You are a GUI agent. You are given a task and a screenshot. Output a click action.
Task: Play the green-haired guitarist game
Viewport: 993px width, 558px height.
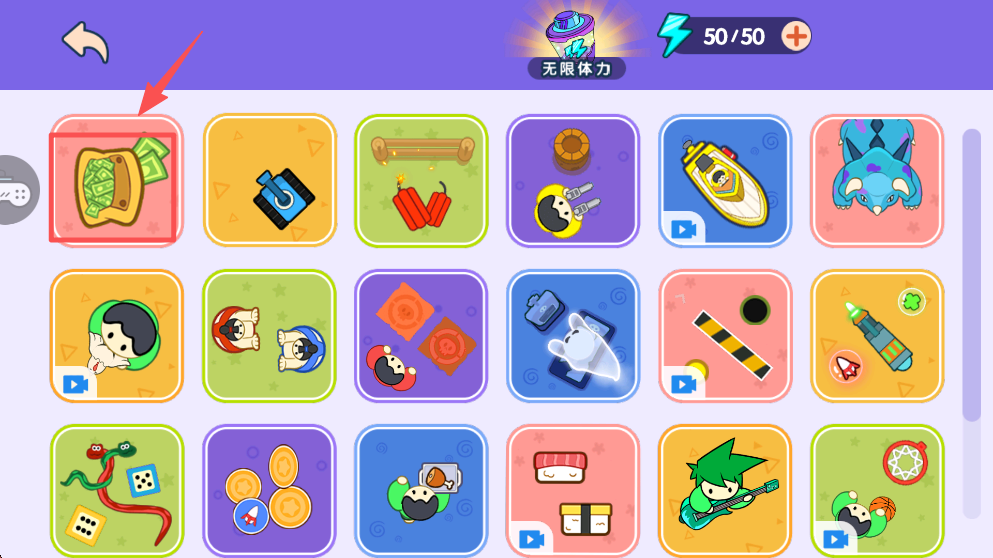click(725, 491)
